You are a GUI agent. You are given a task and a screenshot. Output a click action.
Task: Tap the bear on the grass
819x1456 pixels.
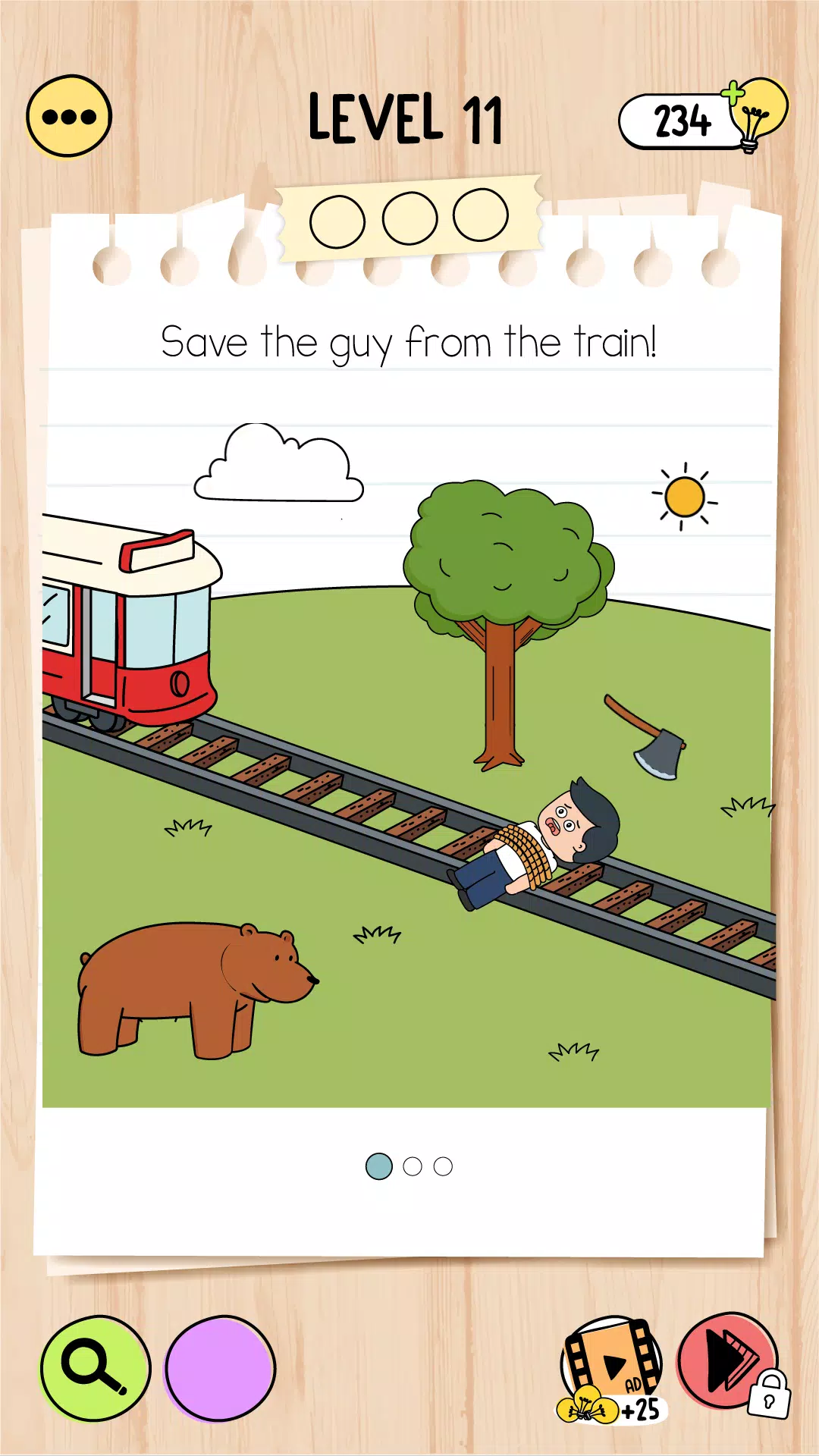(x=190, y=986)
